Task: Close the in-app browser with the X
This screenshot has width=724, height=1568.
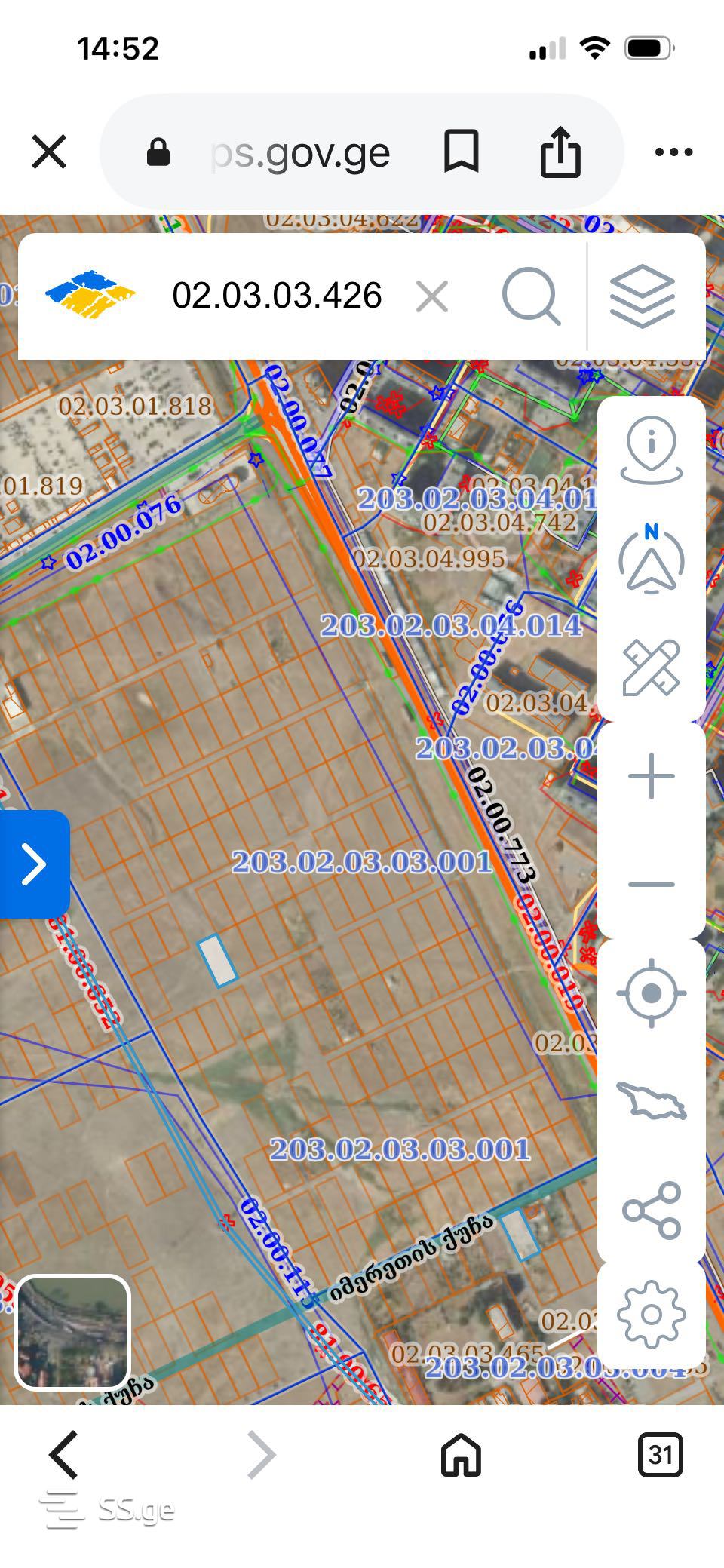Action: click(49, 152)
